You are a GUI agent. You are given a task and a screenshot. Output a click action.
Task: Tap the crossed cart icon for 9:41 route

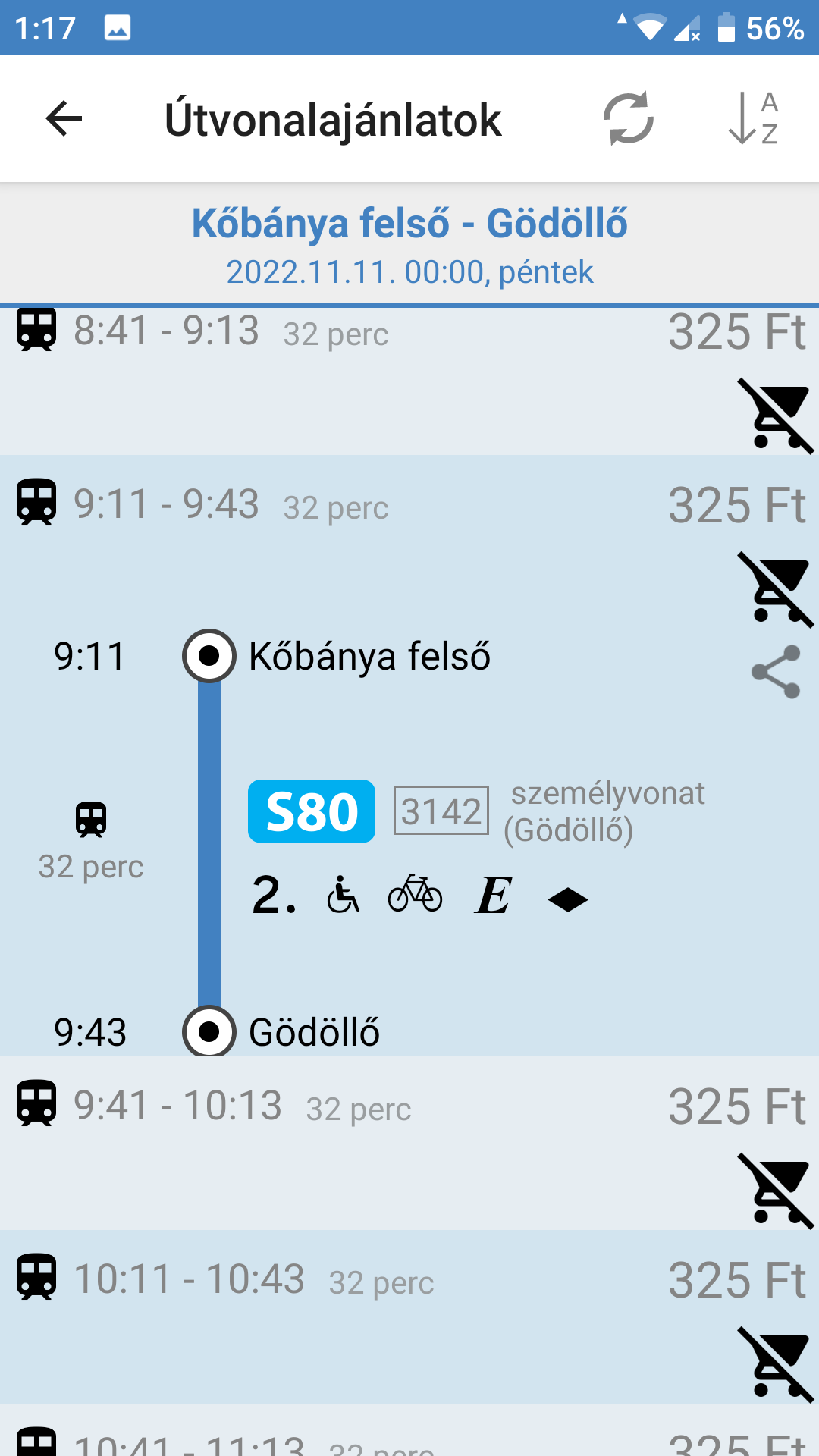(x=776, y=1189)
